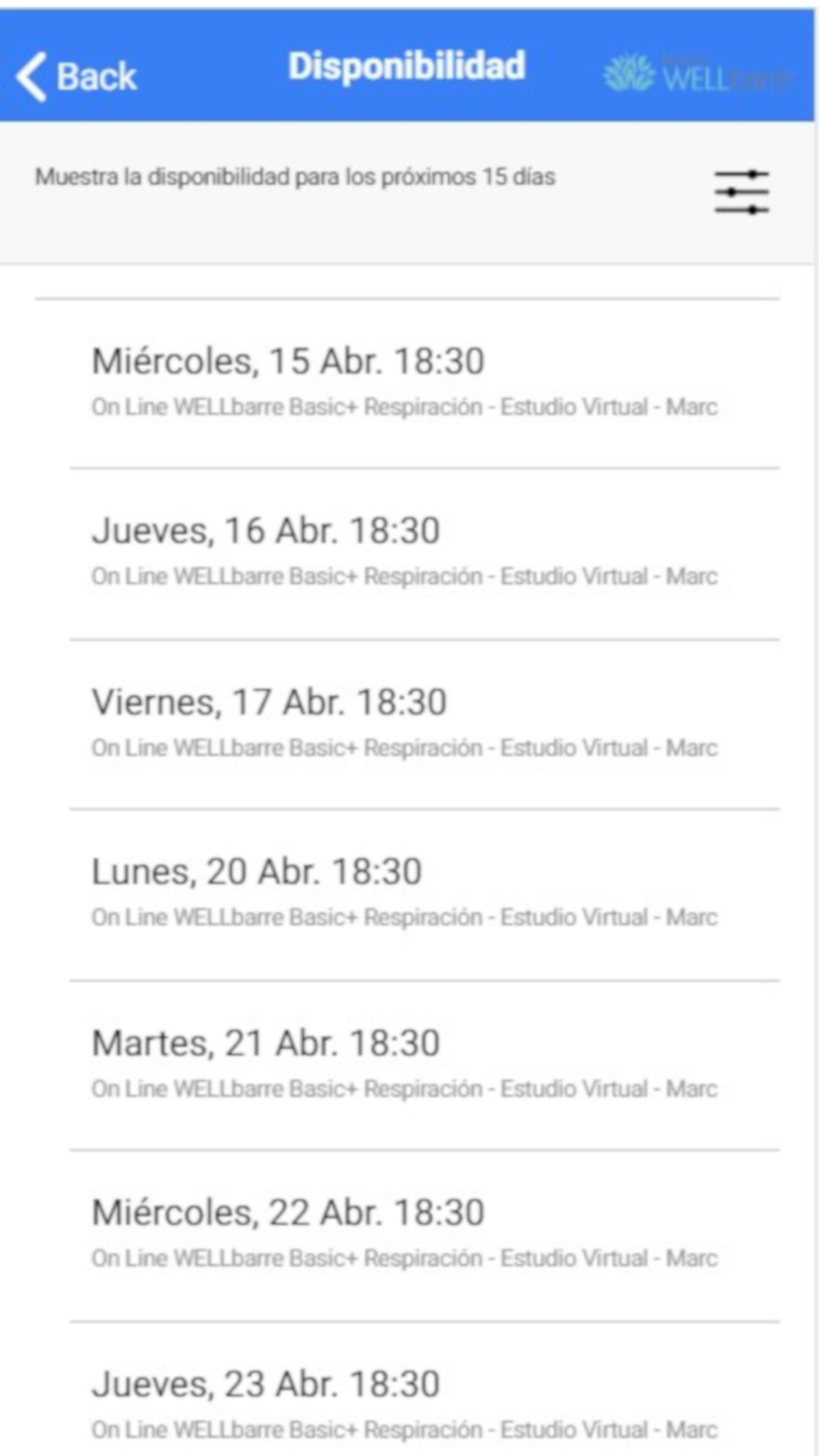This screenshot has height=1456, width=819.
Task: Open the availability filter sliders icon
Action: pos(741,192)
